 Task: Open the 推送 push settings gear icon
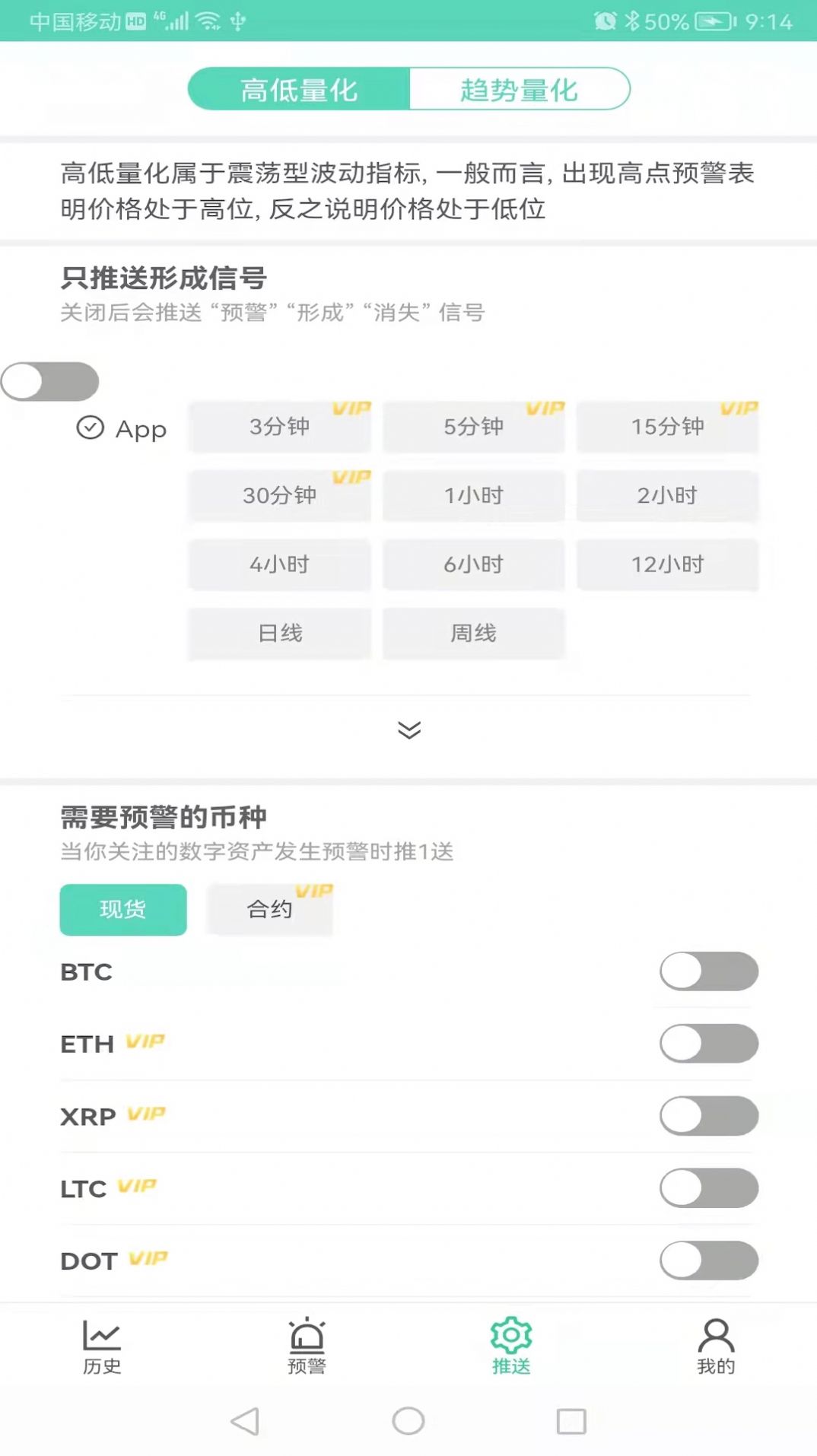click(510, 1340)
